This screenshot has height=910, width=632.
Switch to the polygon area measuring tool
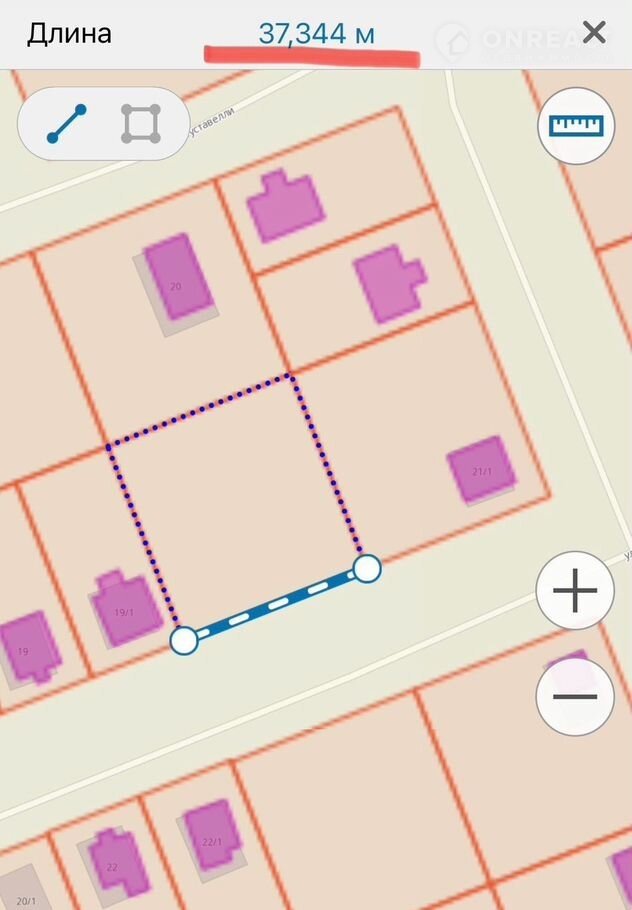tap(141, 124)
